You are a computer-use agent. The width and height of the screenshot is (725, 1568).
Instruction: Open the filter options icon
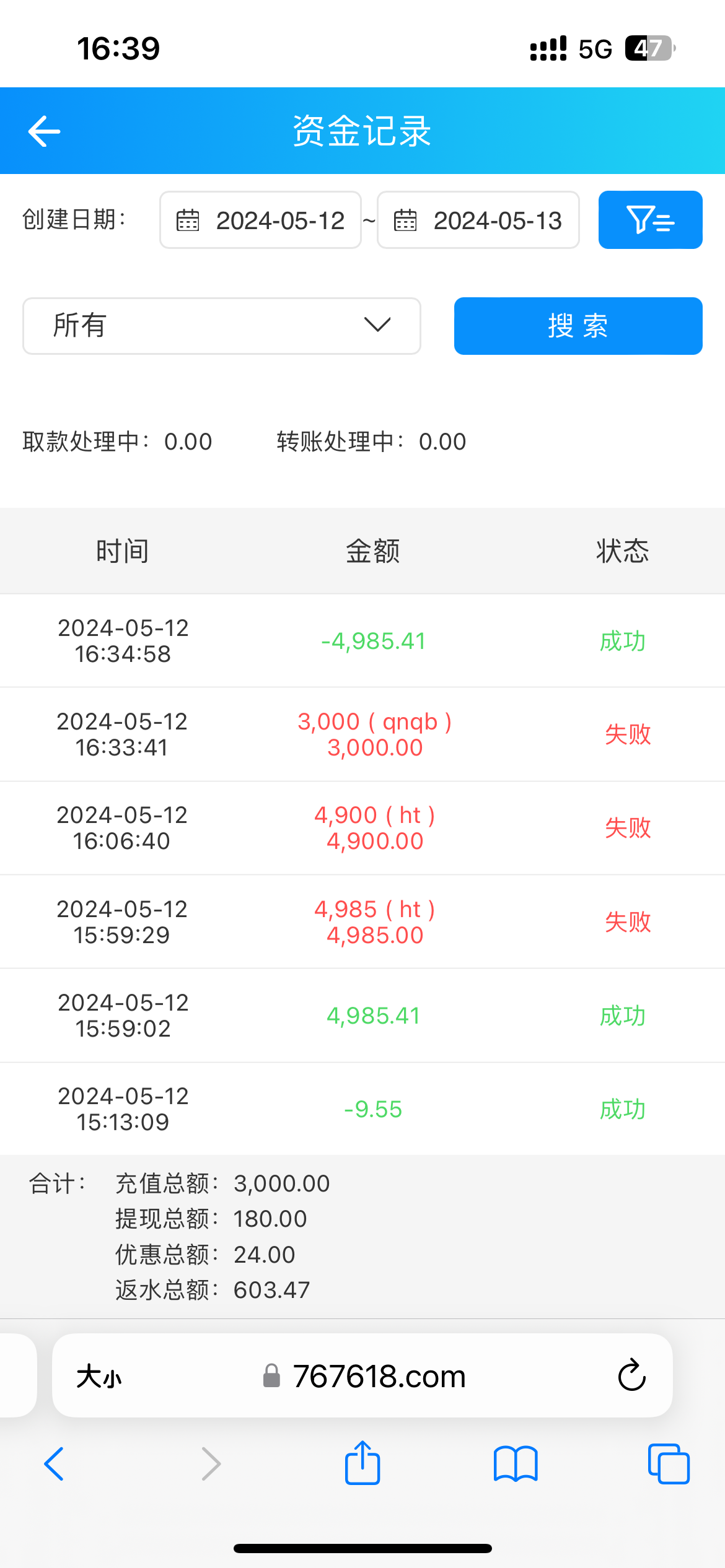[649, 220]
